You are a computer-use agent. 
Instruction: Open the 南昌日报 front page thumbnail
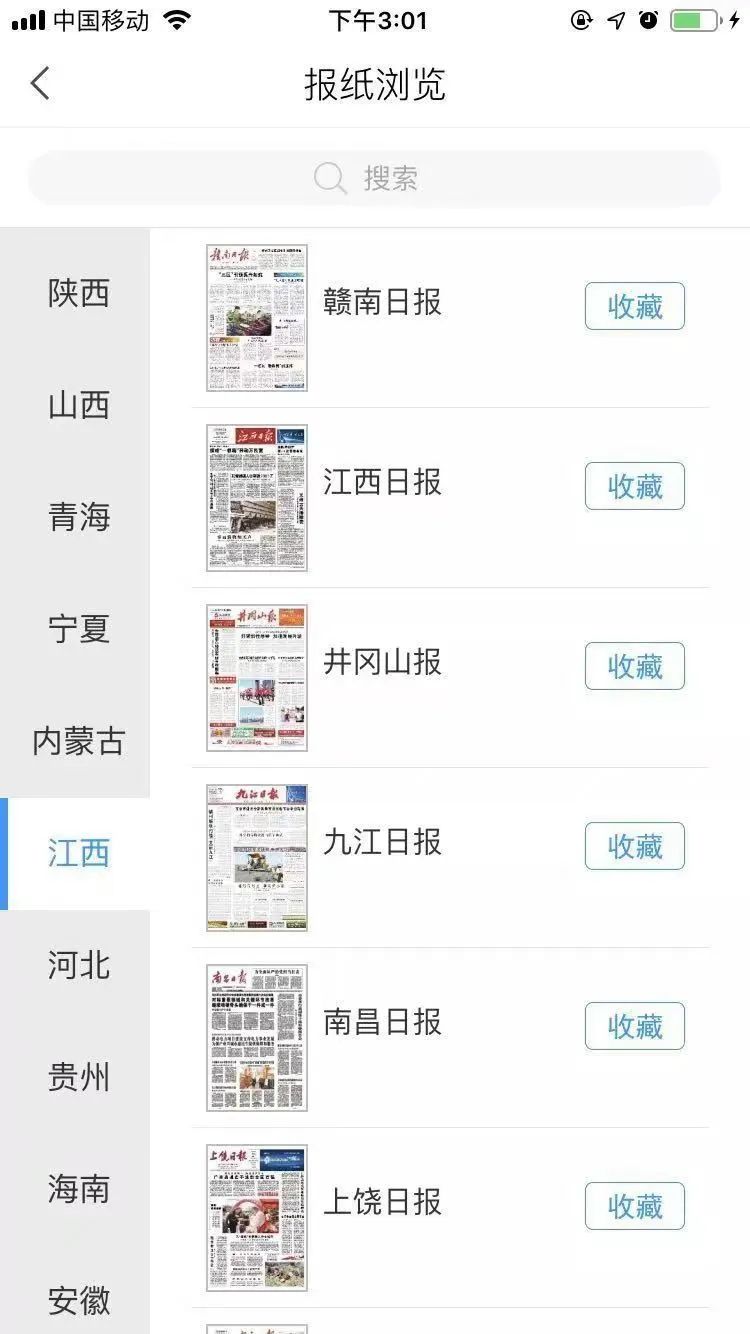(x=257, y=1038)
